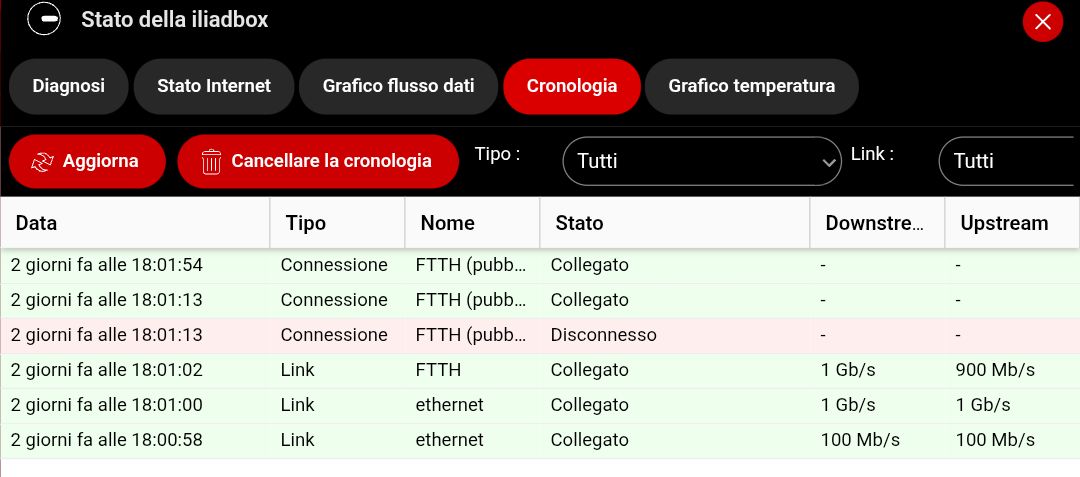Viewport: 1080px width, 477px height.
Task: Close the Stato della iliadbox window
Action: tap(1042, 22)
